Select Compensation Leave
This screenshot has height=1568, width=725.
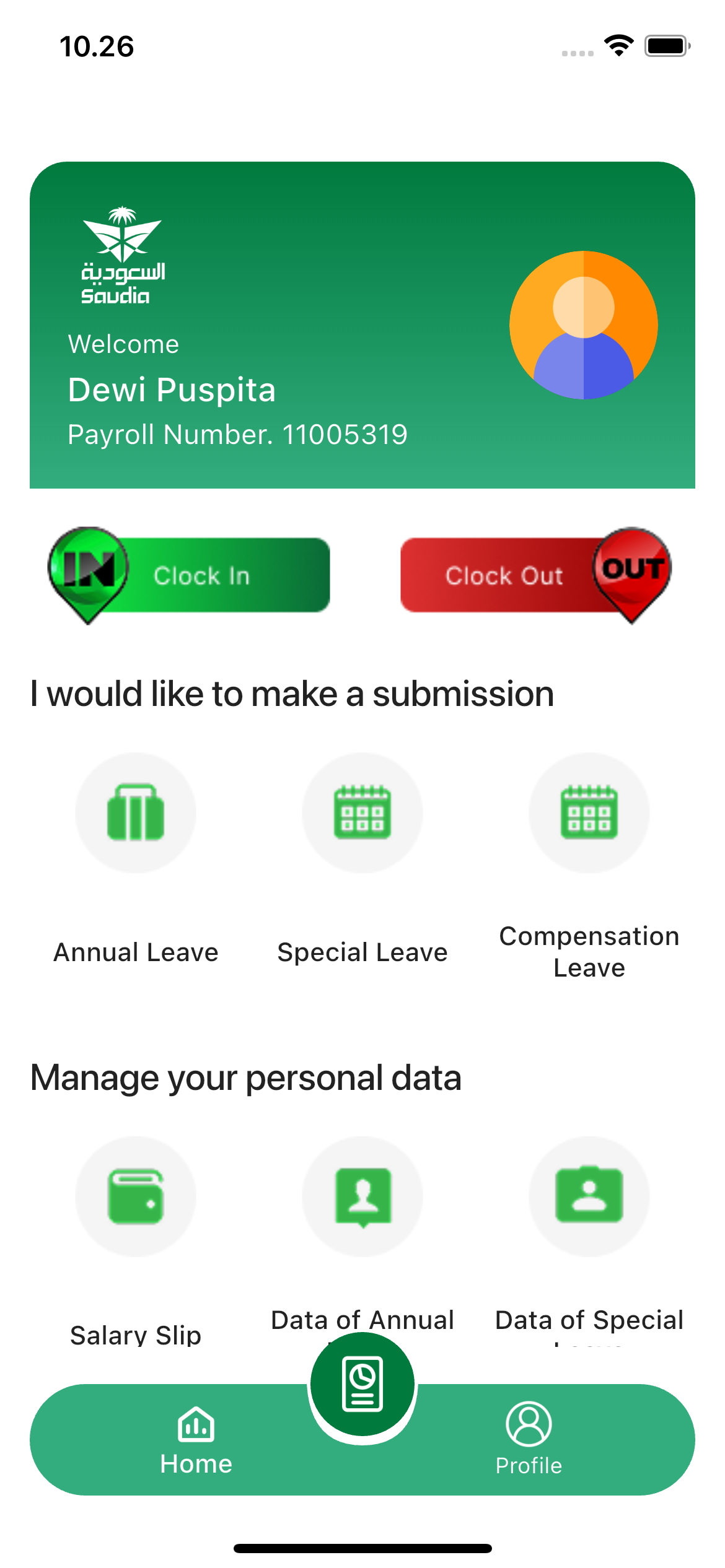tap(589, 813)
